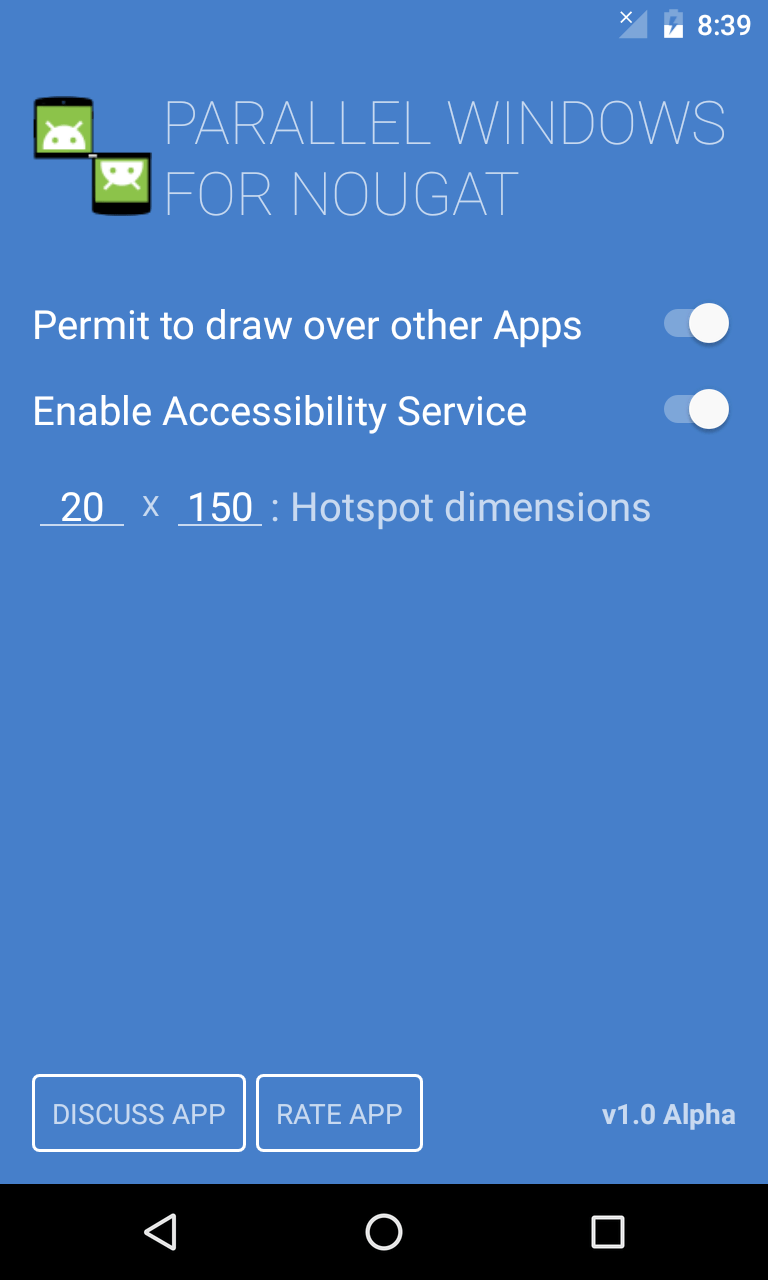
Task: Disable the Enable Accessibility Service switch
Action: click(x=696, y=410)
